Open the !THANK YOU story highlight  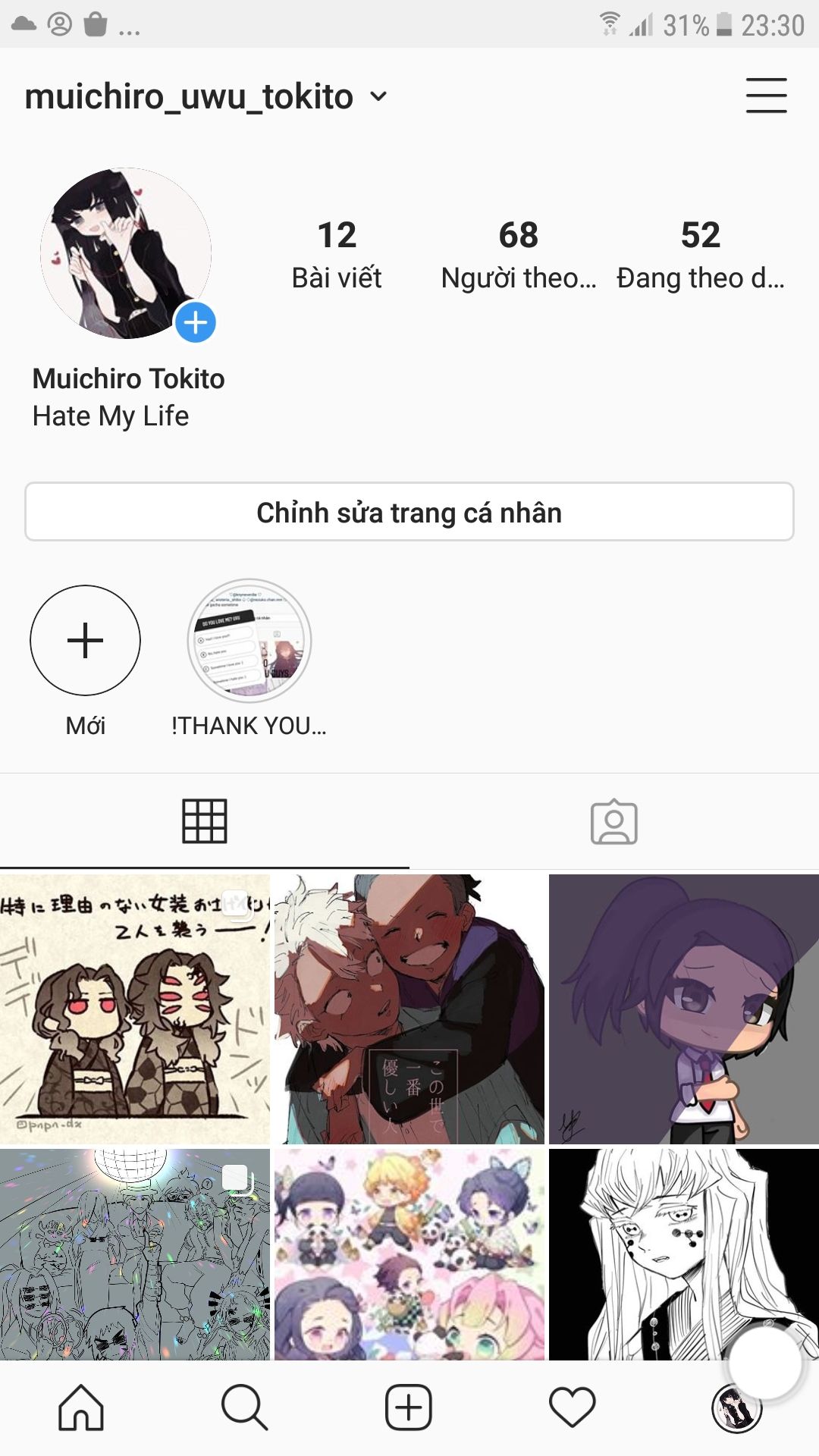[249, 641]
